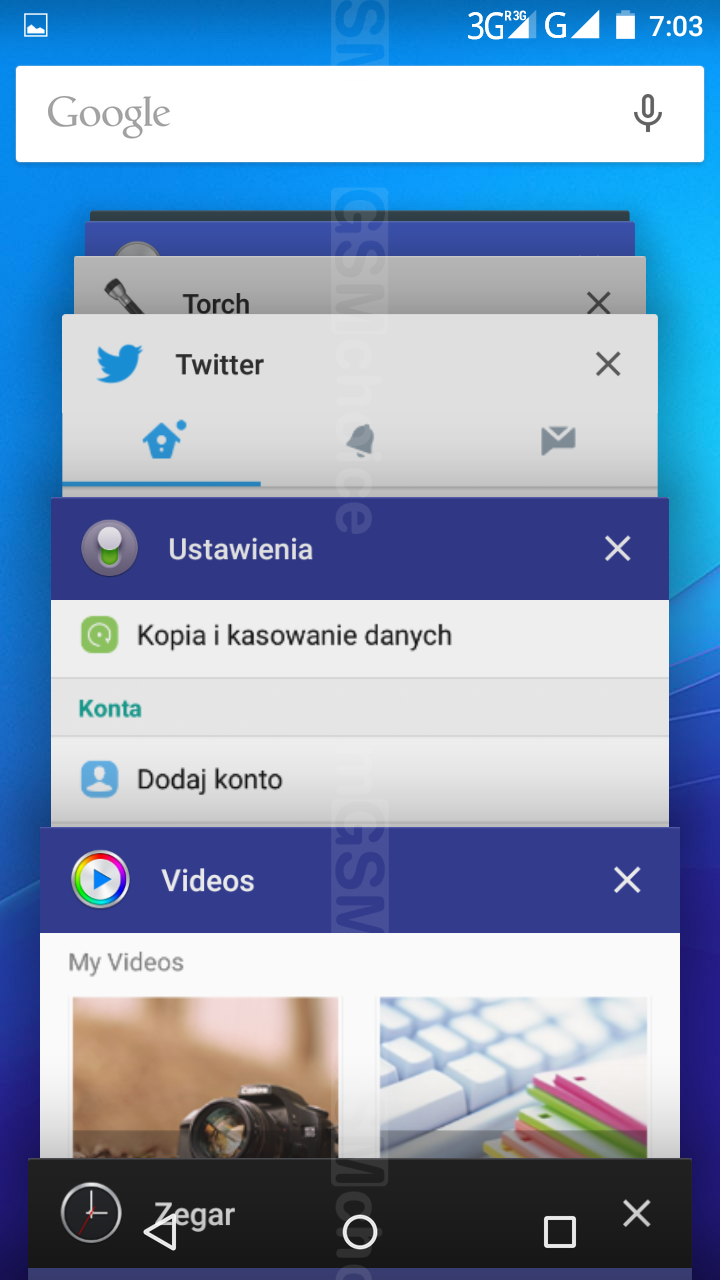The image size is (720, 1280).
Task: Start voice search with the microphone
Action: point(647,114)
